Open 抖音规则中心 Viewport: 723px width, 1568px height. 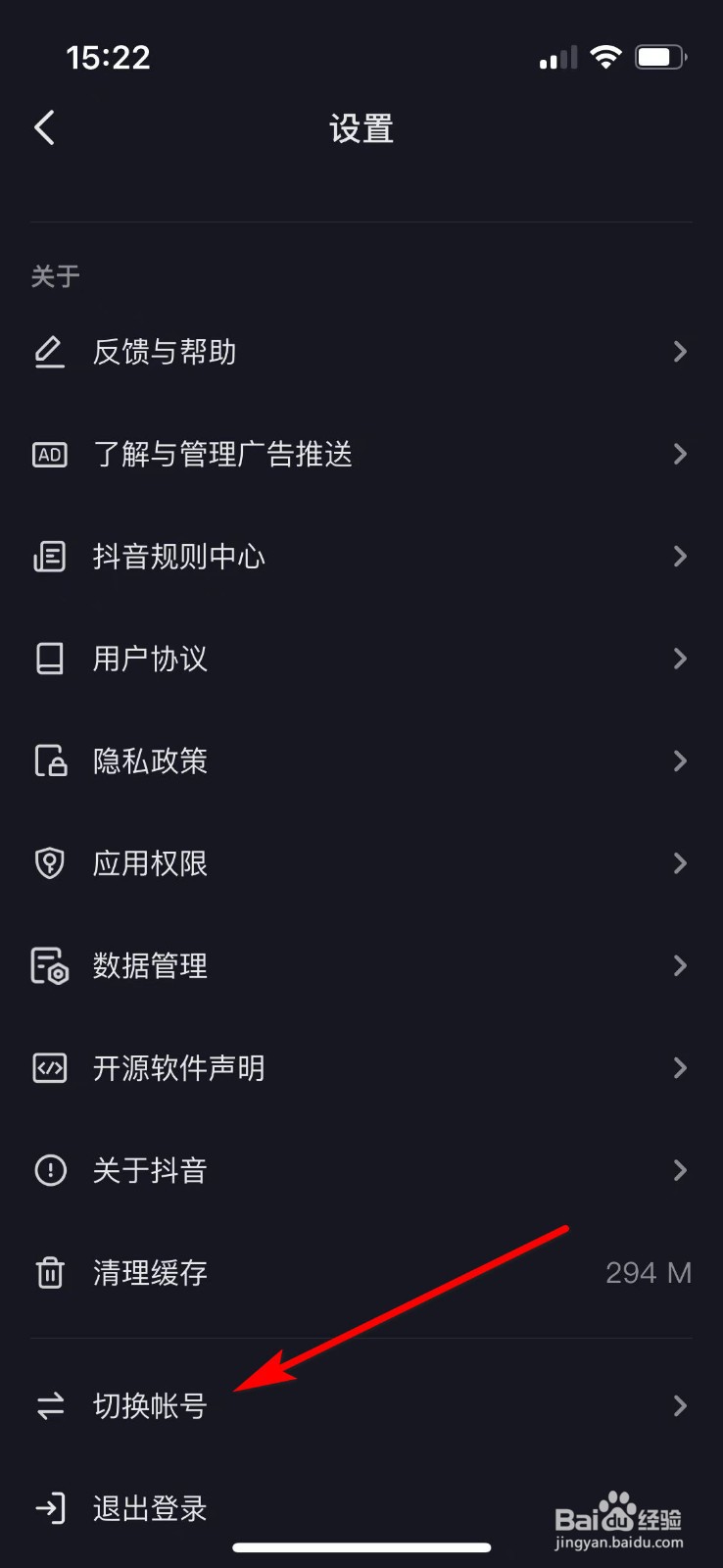point(179,557)
